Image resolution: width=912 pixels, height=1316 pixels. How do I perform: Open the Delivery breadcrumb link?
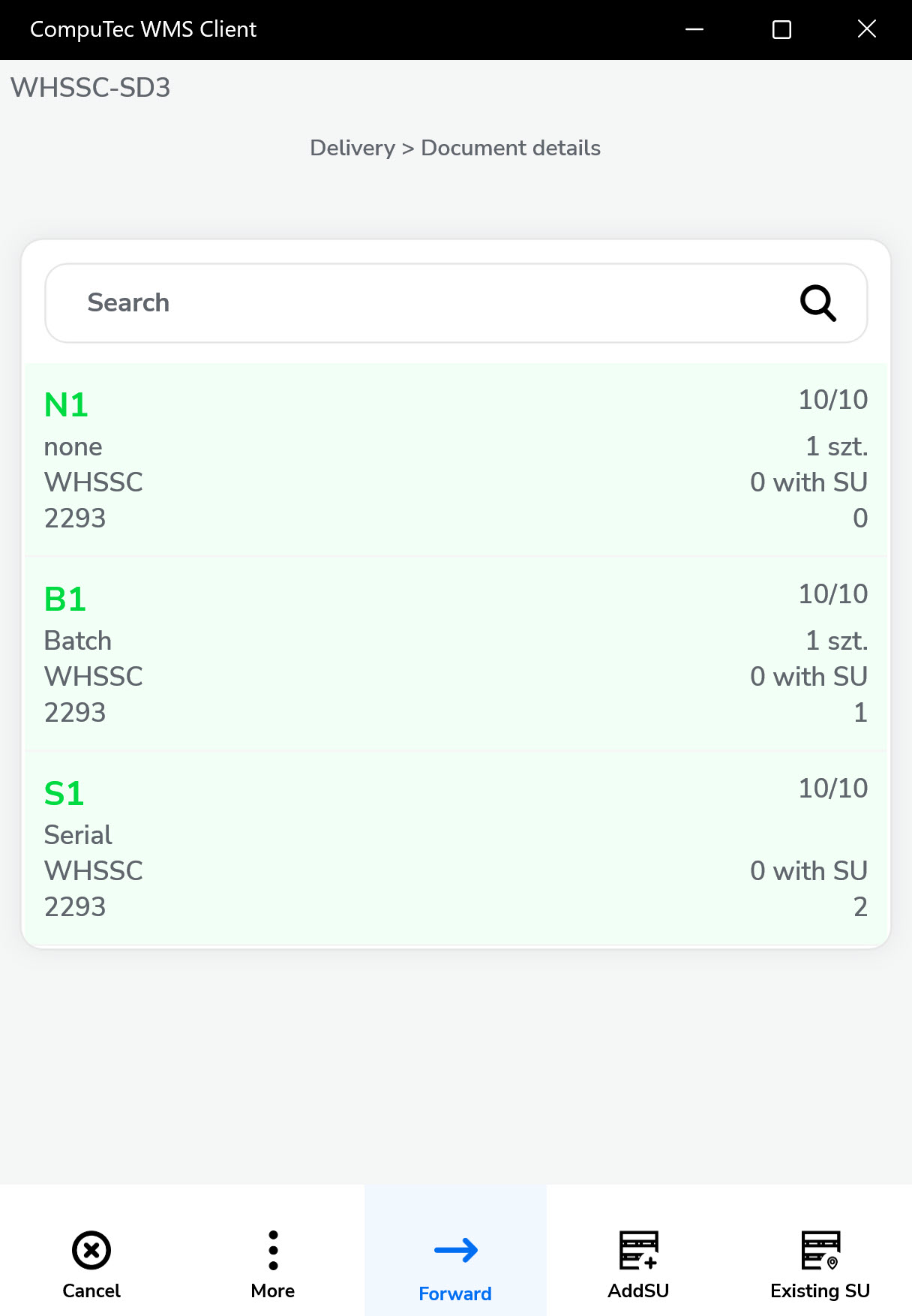click(353, 148)
